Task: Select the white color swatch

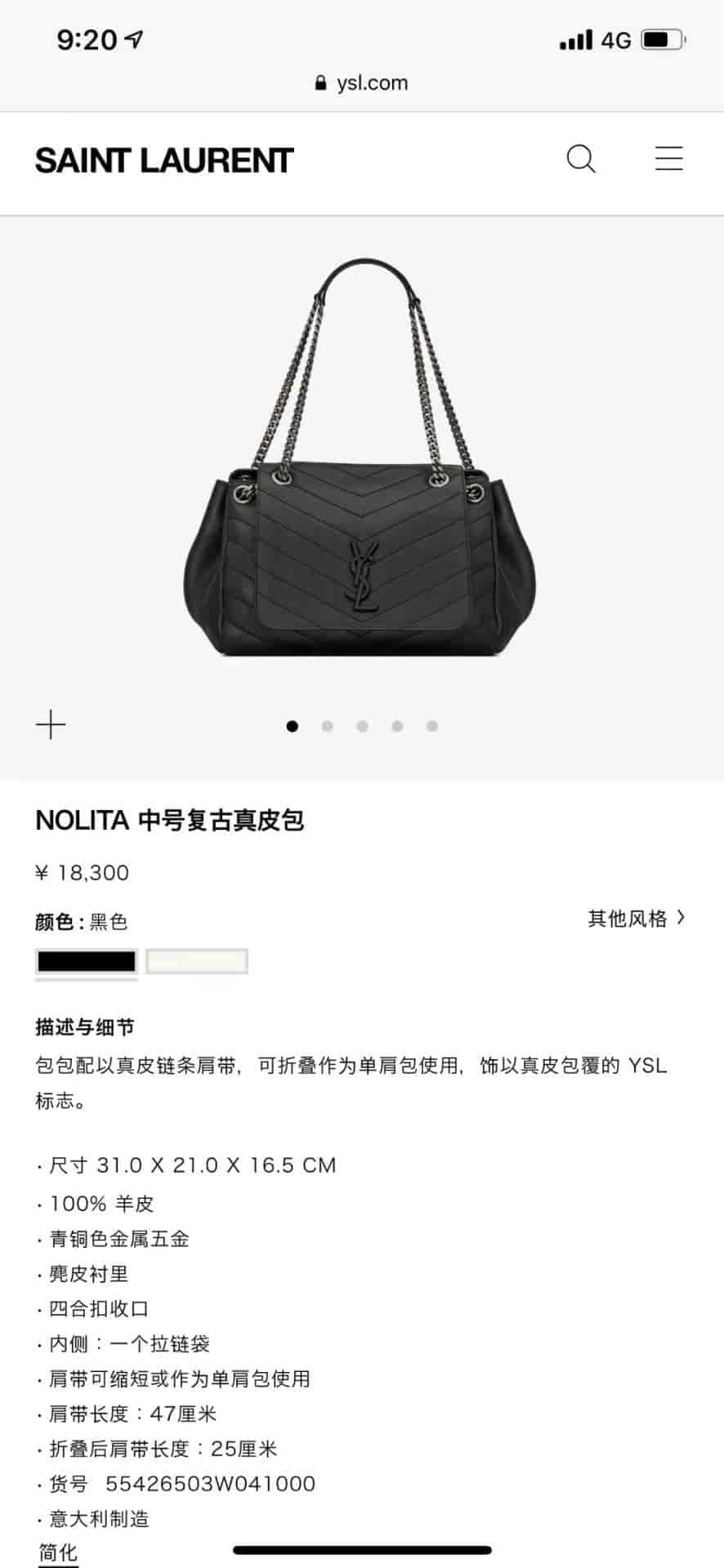Action: point(197,962)
